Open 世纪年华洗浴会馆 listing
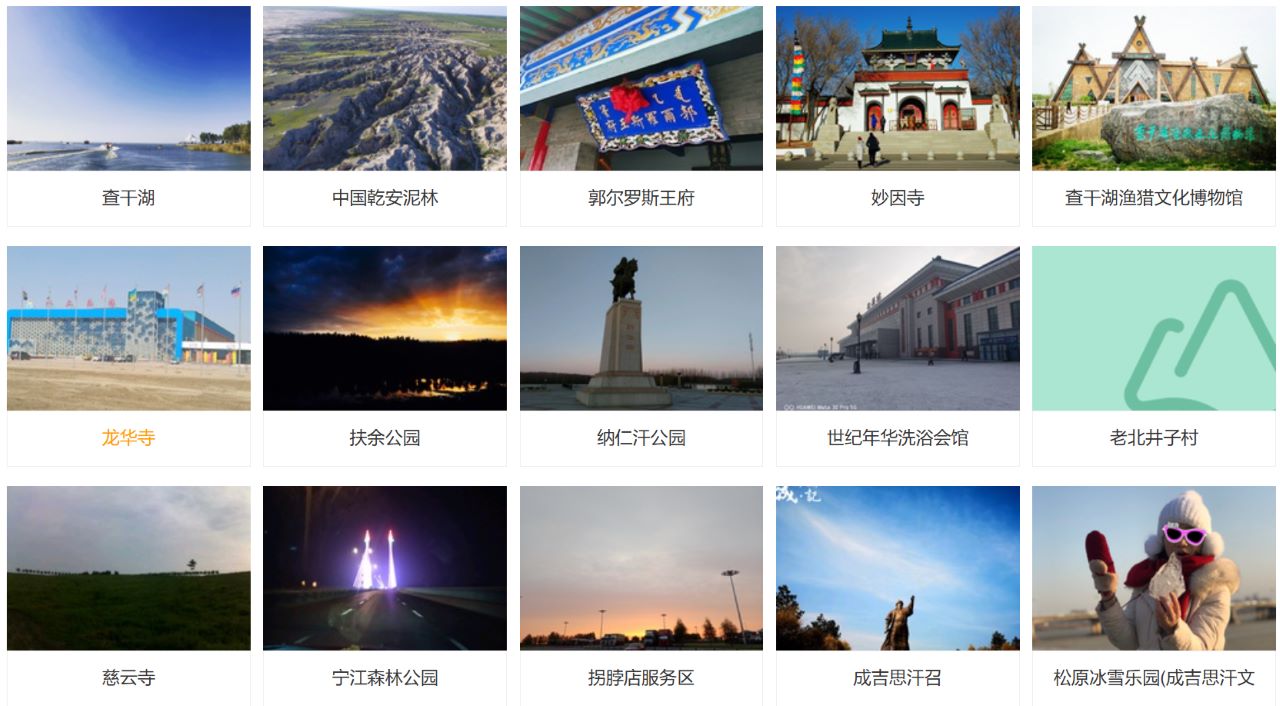Viewport: 1280px width, 706px height. pos(897,356)
